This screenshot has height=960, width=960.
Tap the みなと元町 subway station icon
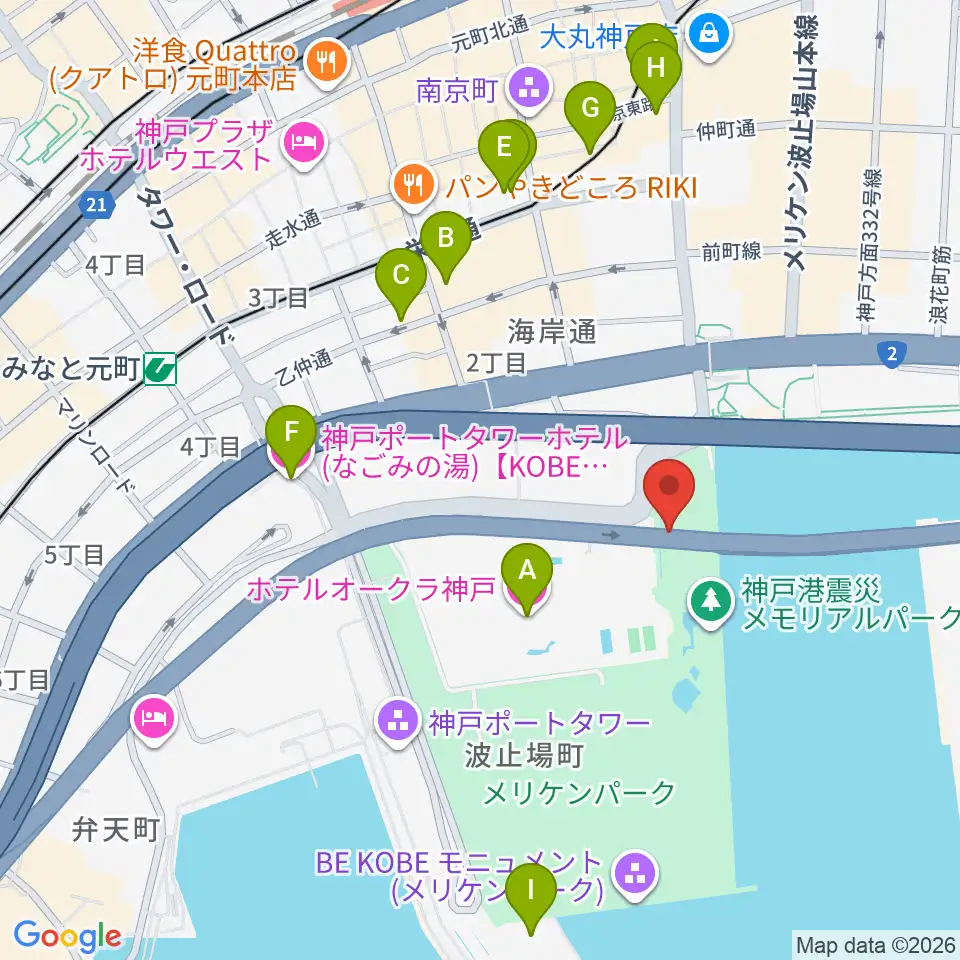[x=160, y=369]
